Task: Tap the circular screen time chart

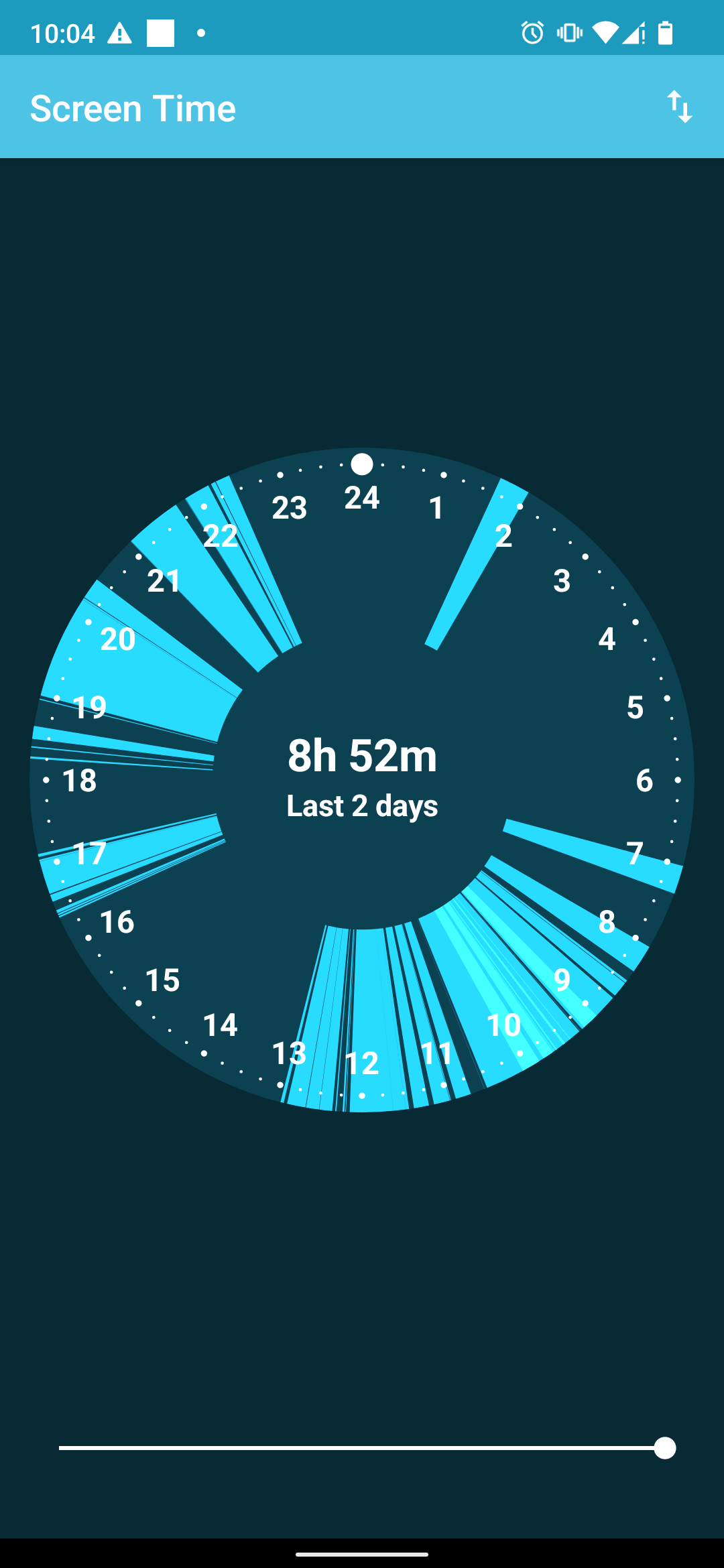Action: point(362,780)
